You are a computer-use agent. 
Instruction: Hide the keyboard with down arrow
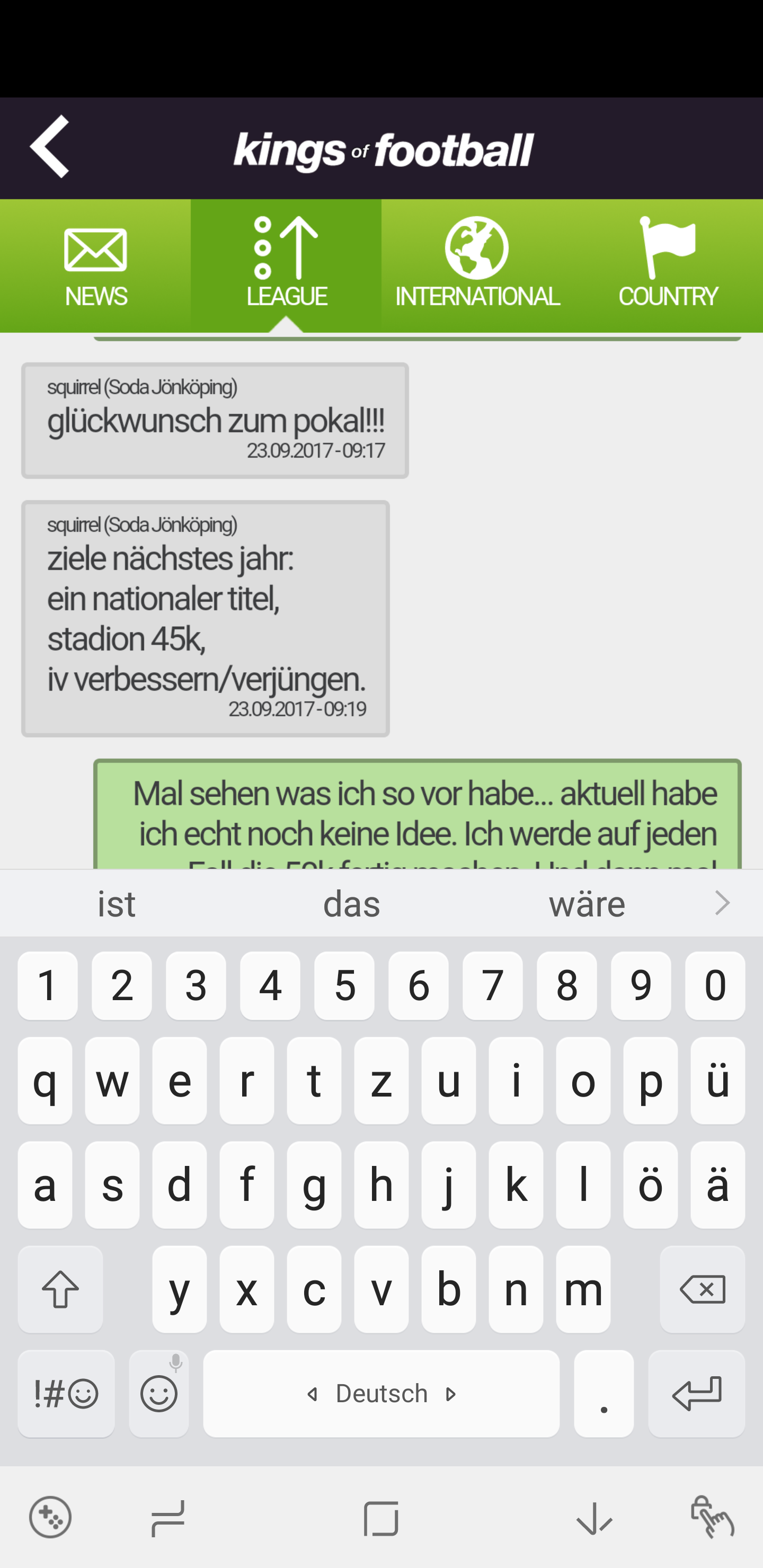click(595, 1518)
